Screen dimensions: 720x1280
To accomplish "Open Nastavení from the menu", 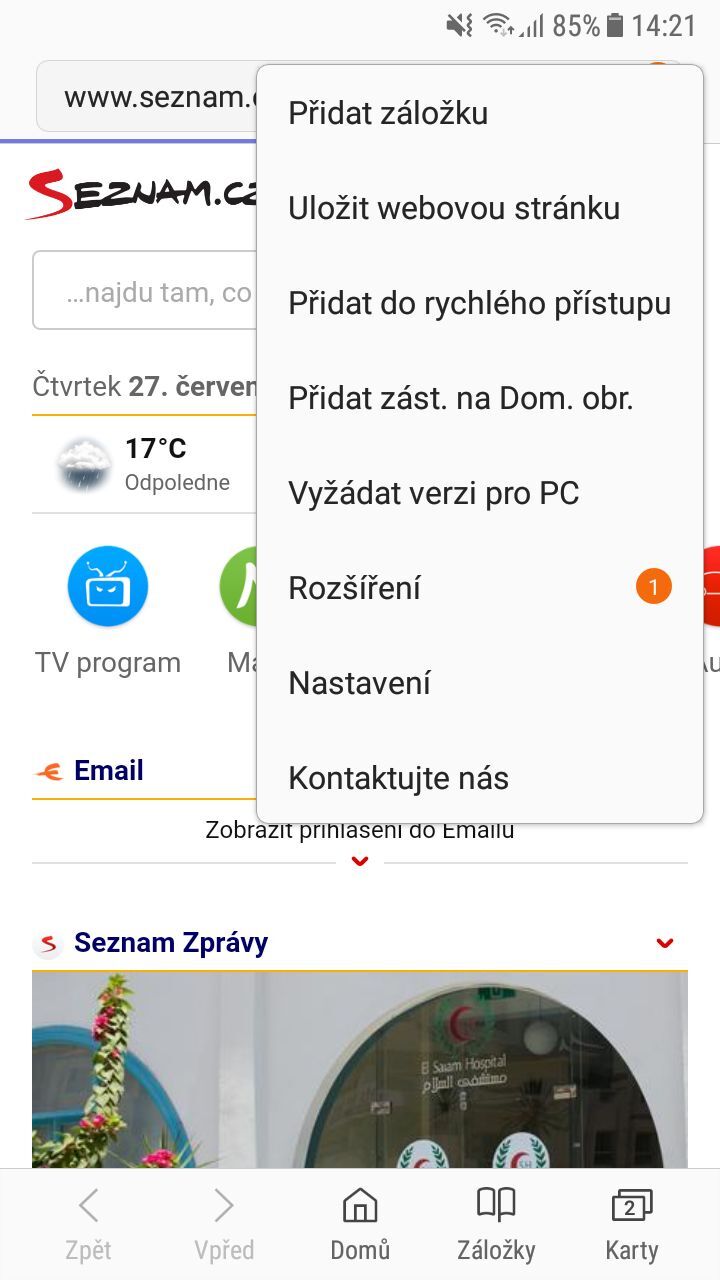I will click(x=359, y=682).
